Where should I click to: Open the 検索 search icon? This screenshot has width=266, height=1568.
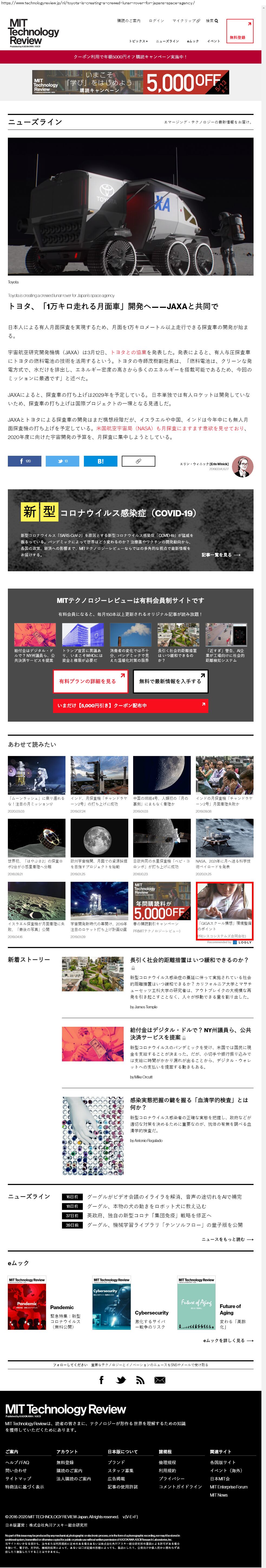[211, 21]
